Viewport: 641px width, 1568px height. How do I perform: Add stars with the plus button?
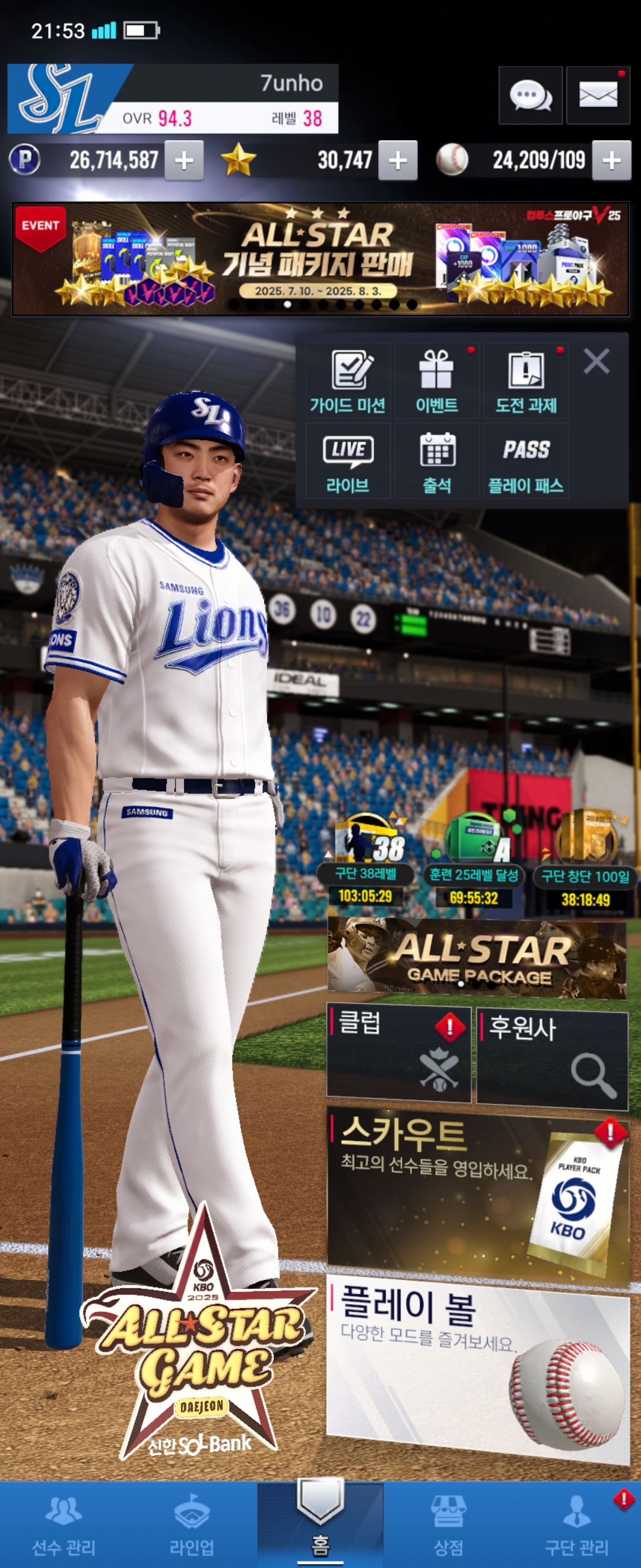397,161
